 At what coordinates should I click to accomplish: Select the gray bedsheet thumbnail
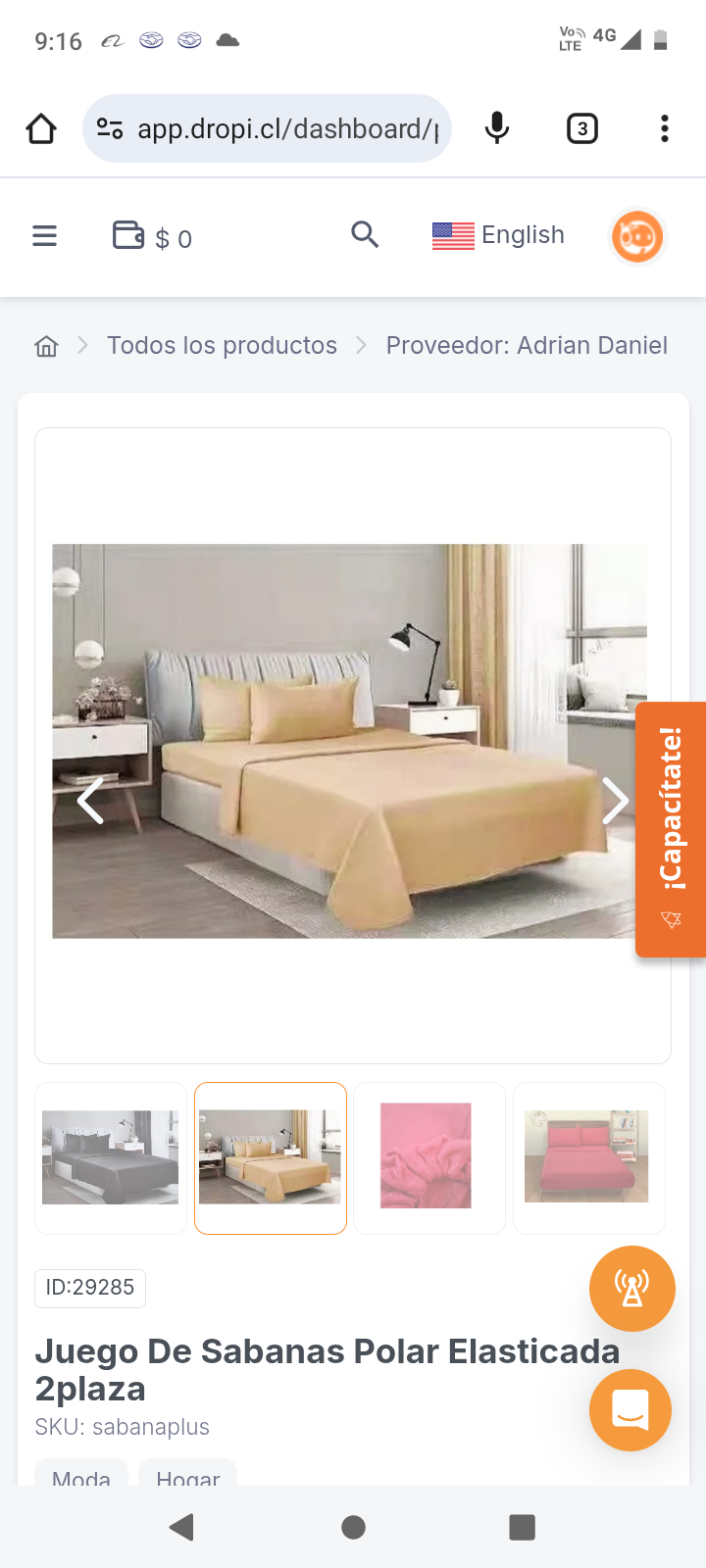pyautogui.click(x=111, y=1157)
